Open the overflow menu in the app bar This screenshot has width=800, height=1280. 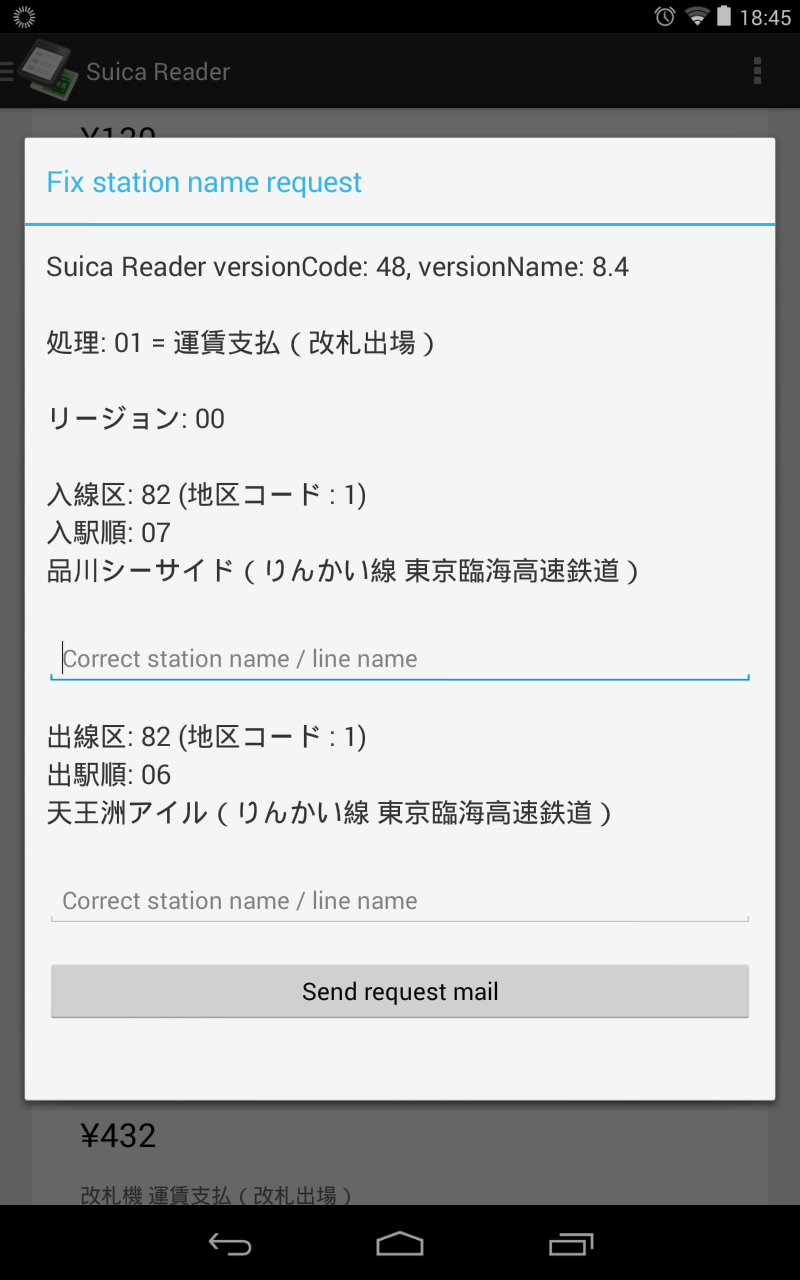tap(757, 71)
